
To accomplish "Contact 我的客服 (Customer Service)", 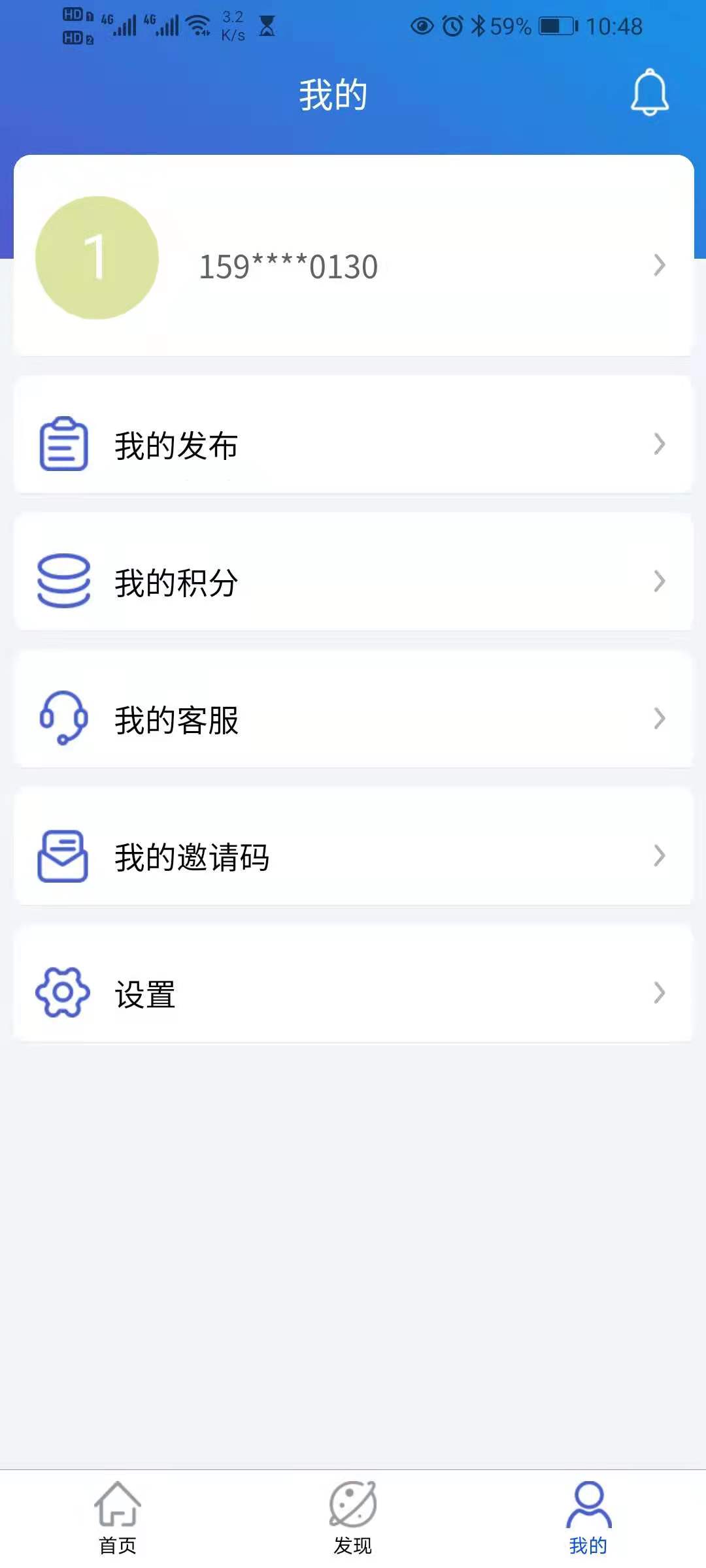I will click(x=353, y=719).
